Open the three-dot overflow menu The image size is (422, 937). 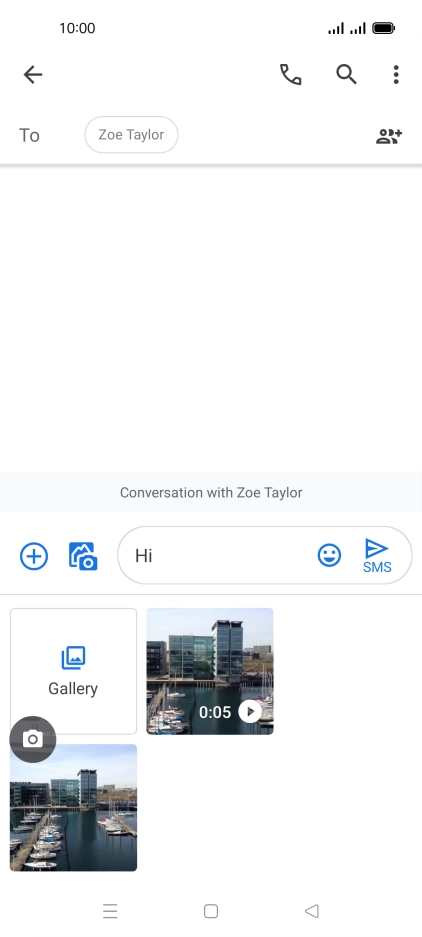396,75
